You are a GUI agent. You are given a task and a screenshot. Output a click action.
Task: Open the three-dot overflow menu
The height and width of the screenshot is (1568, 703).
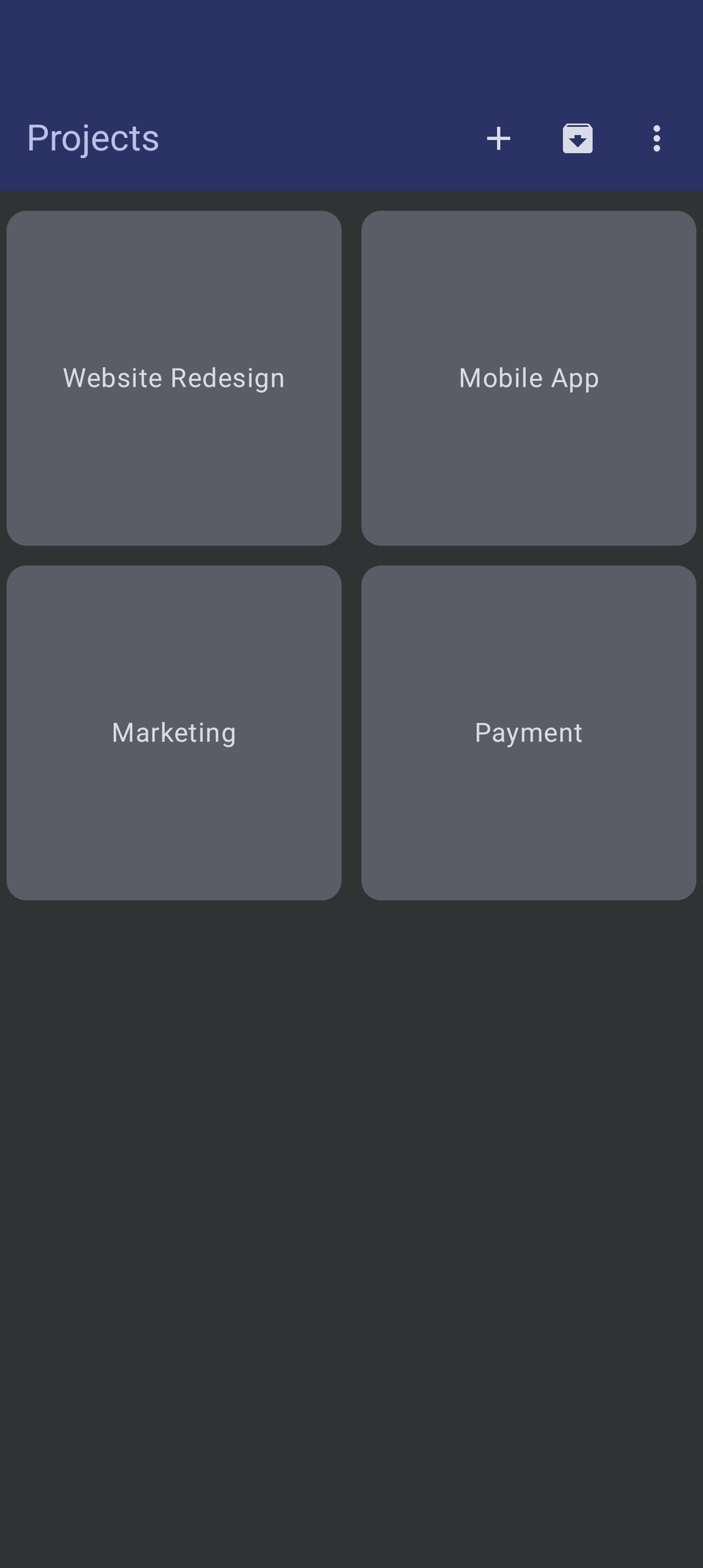tap(656, 139)
